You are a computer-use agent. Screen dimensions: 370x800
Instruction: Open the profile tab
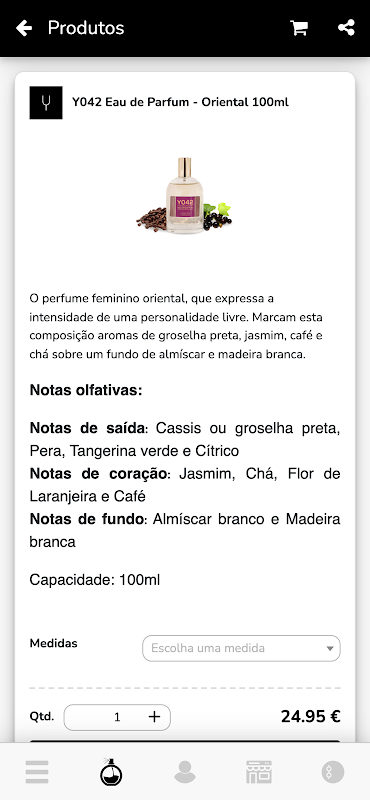185,772
